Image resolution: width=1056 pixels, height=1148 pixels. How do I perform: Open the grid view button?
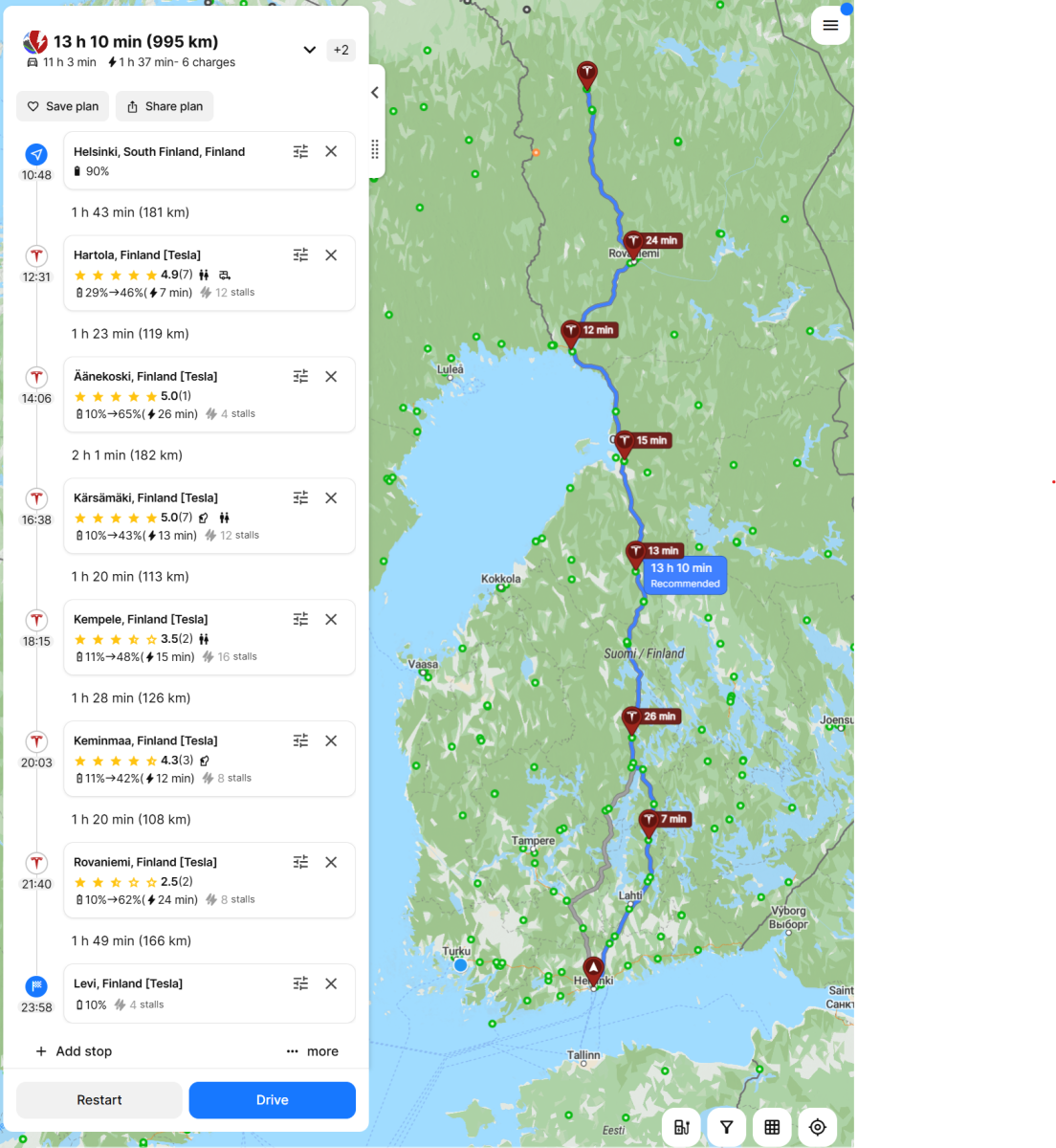point(772,1127)
